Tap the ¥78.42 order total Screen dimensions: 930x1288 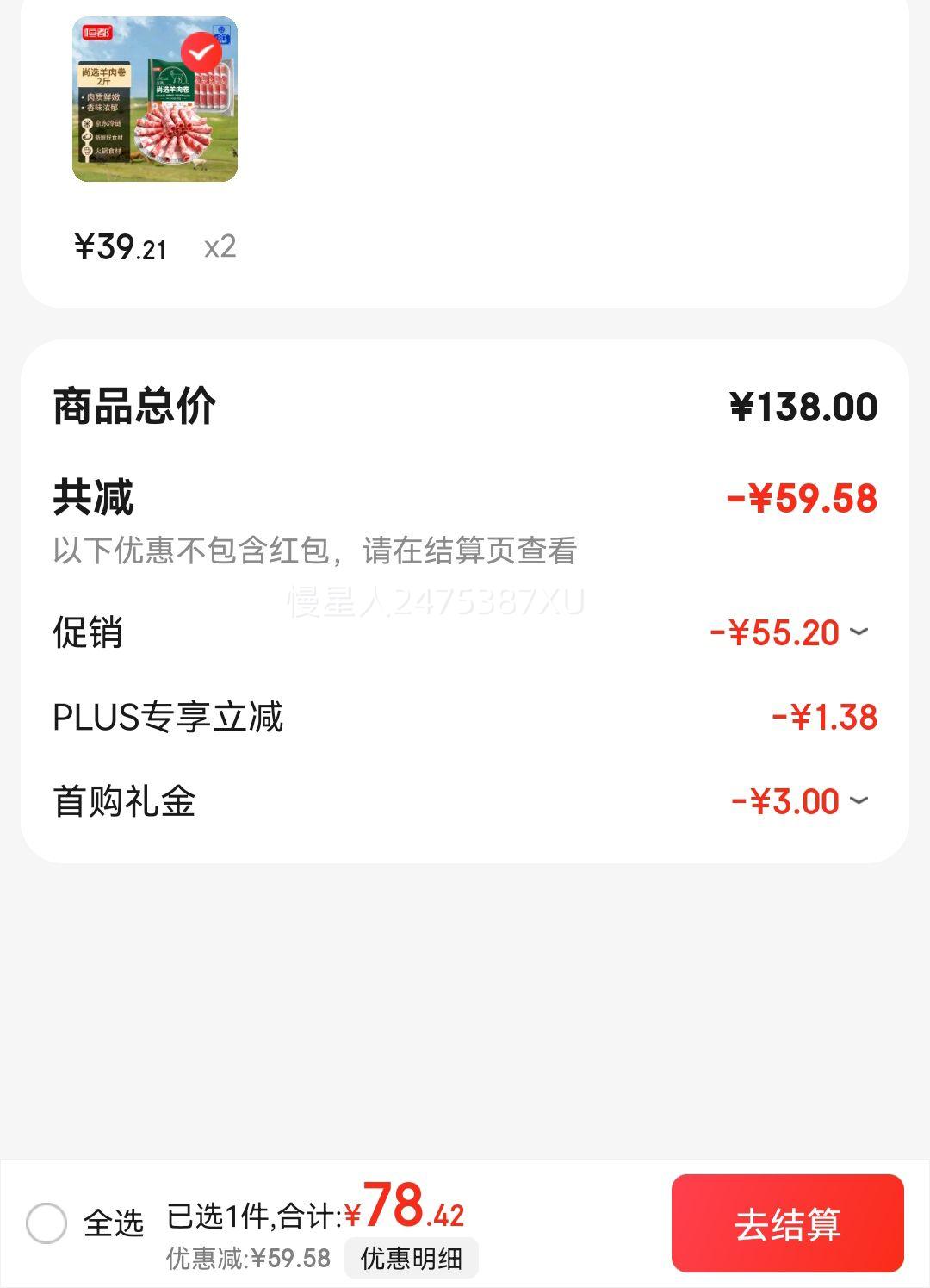click(x=409, y=1214)
